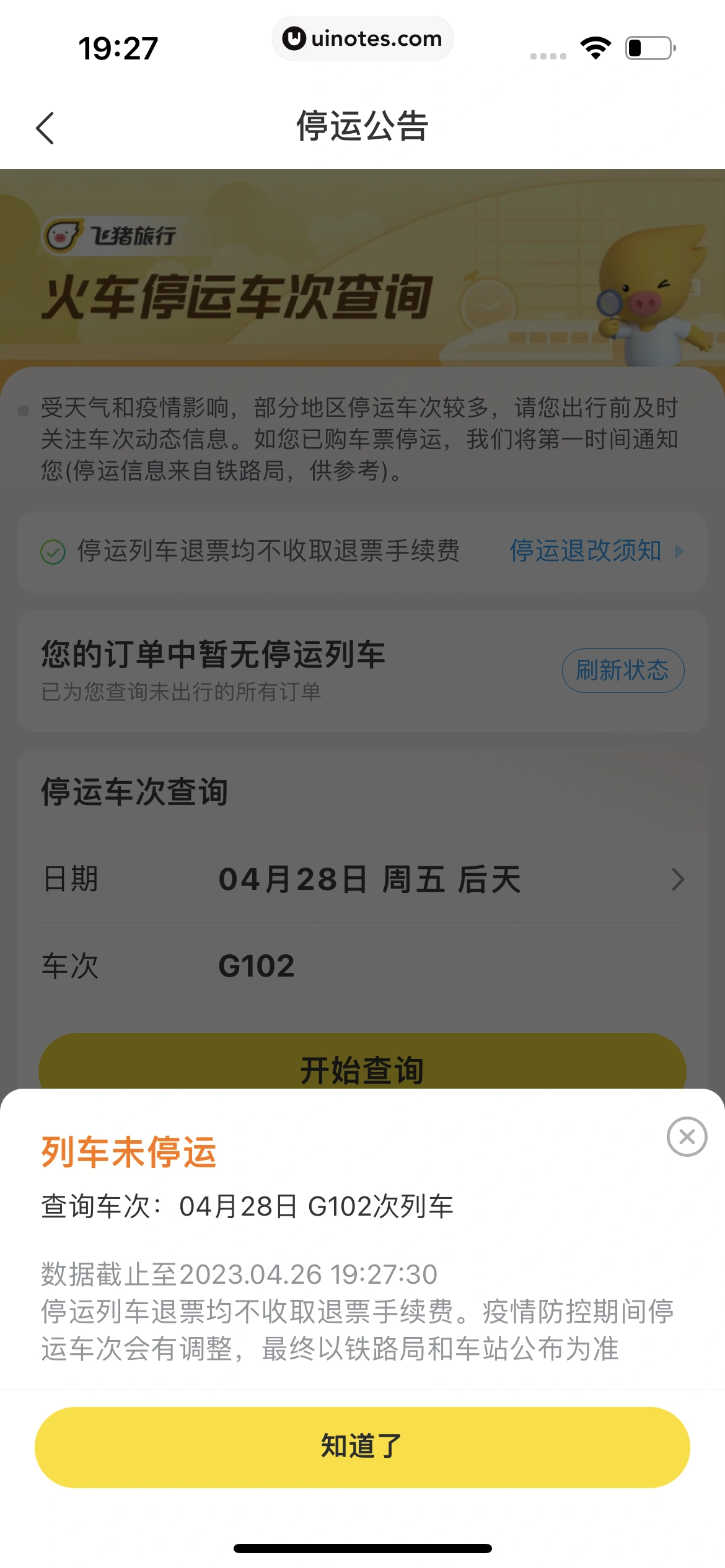Viewport: 725px width, 1568px height.
Task: Close the 列车未停运 result dialog
Action: click(687, 1136)
